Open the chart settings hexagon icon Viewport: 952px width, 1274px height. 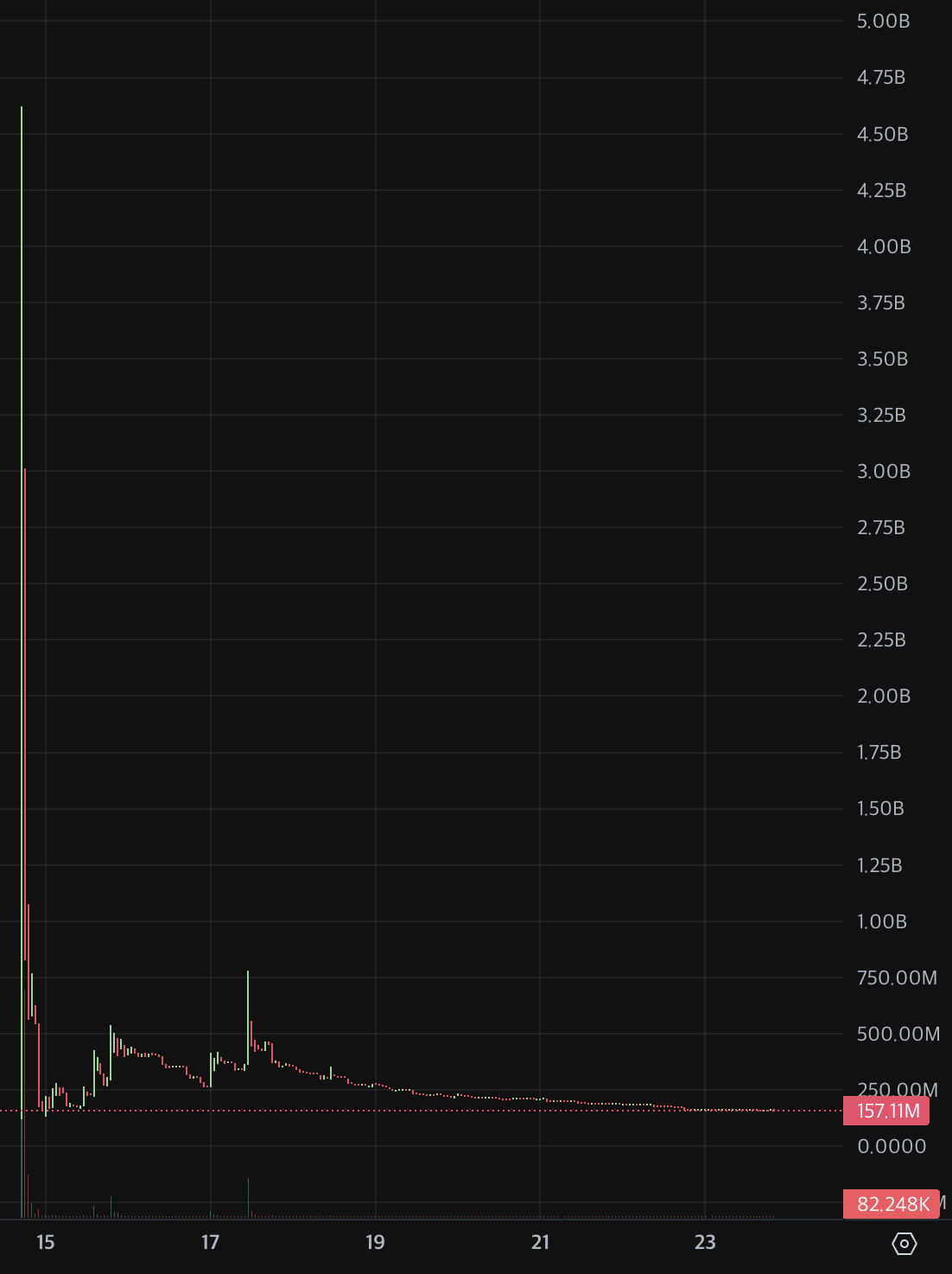tap(904, 1244)
